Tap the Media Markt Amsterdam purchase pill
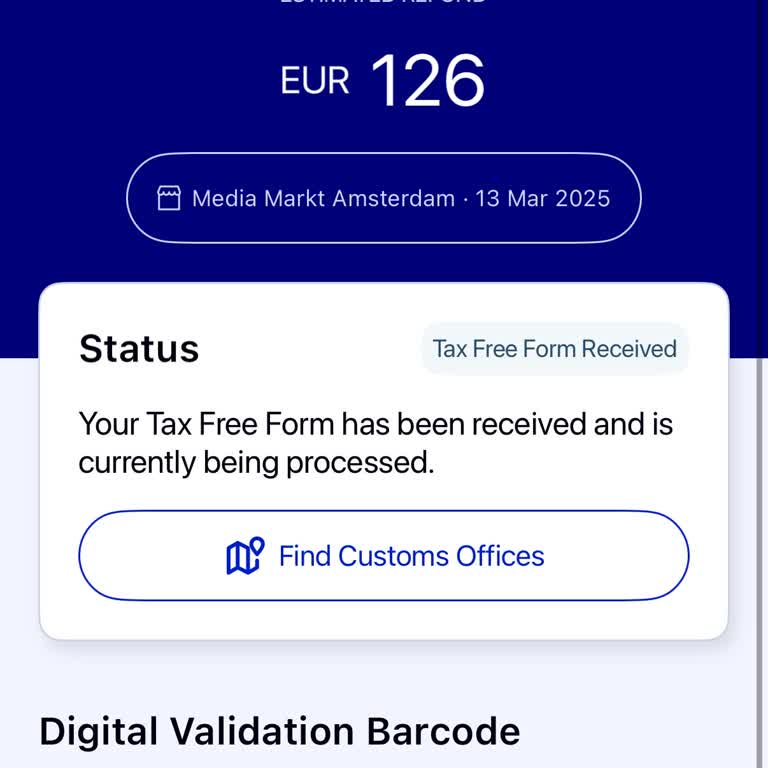Screen dimensions: 768x768 [x=384, y=198]
